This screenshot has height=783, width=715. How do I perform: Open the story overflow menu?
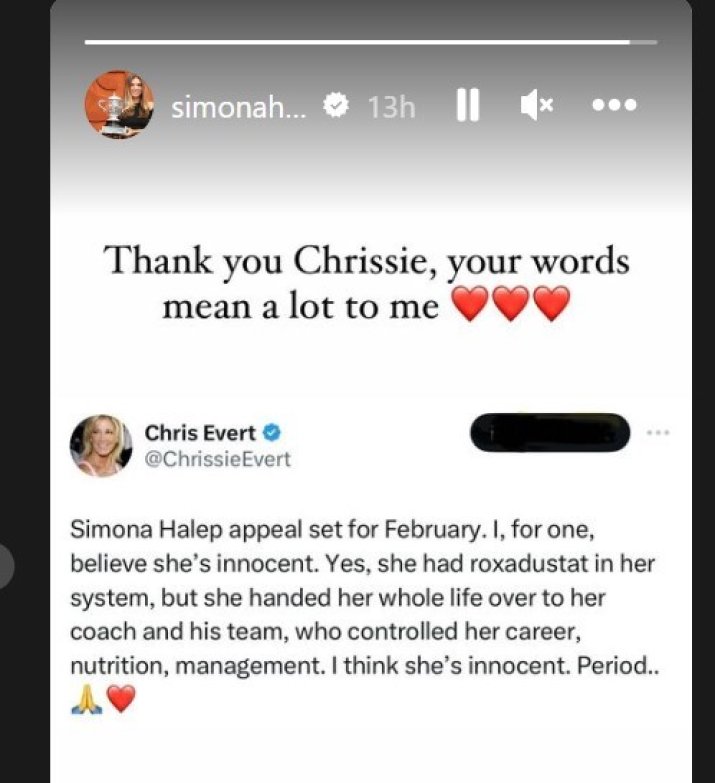click(x=613, y=105)
